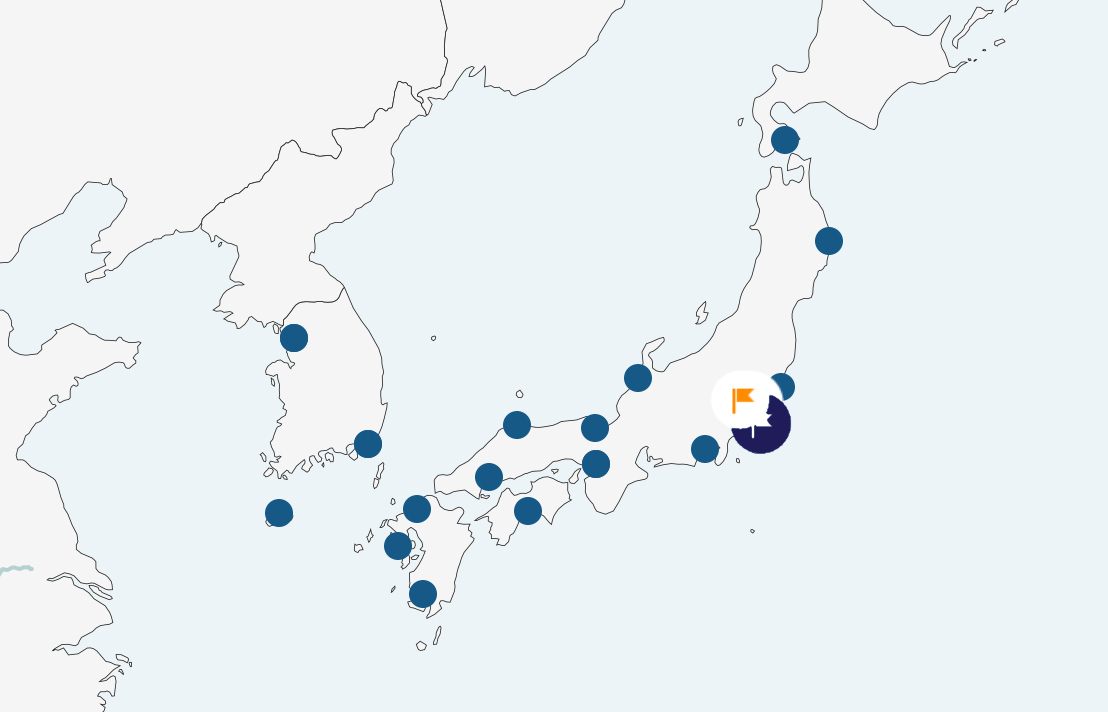Tap the marker on Japan's northeast Tohoku coast
This screenshot has height=712, width=1108.
coord(829,241)
